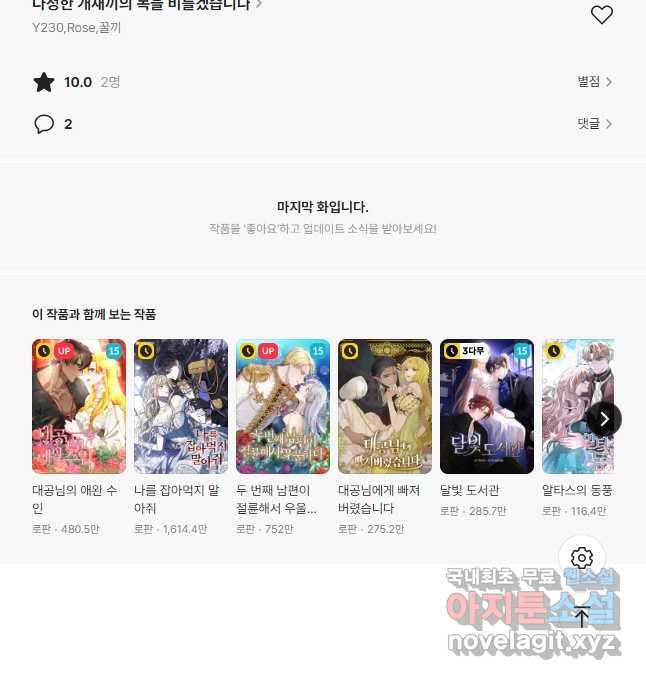Screen dimensions: 646x680
Task: Open 두 번째 남편이 절륜해서 우울 webtoon
Action: tap(283, 406)
